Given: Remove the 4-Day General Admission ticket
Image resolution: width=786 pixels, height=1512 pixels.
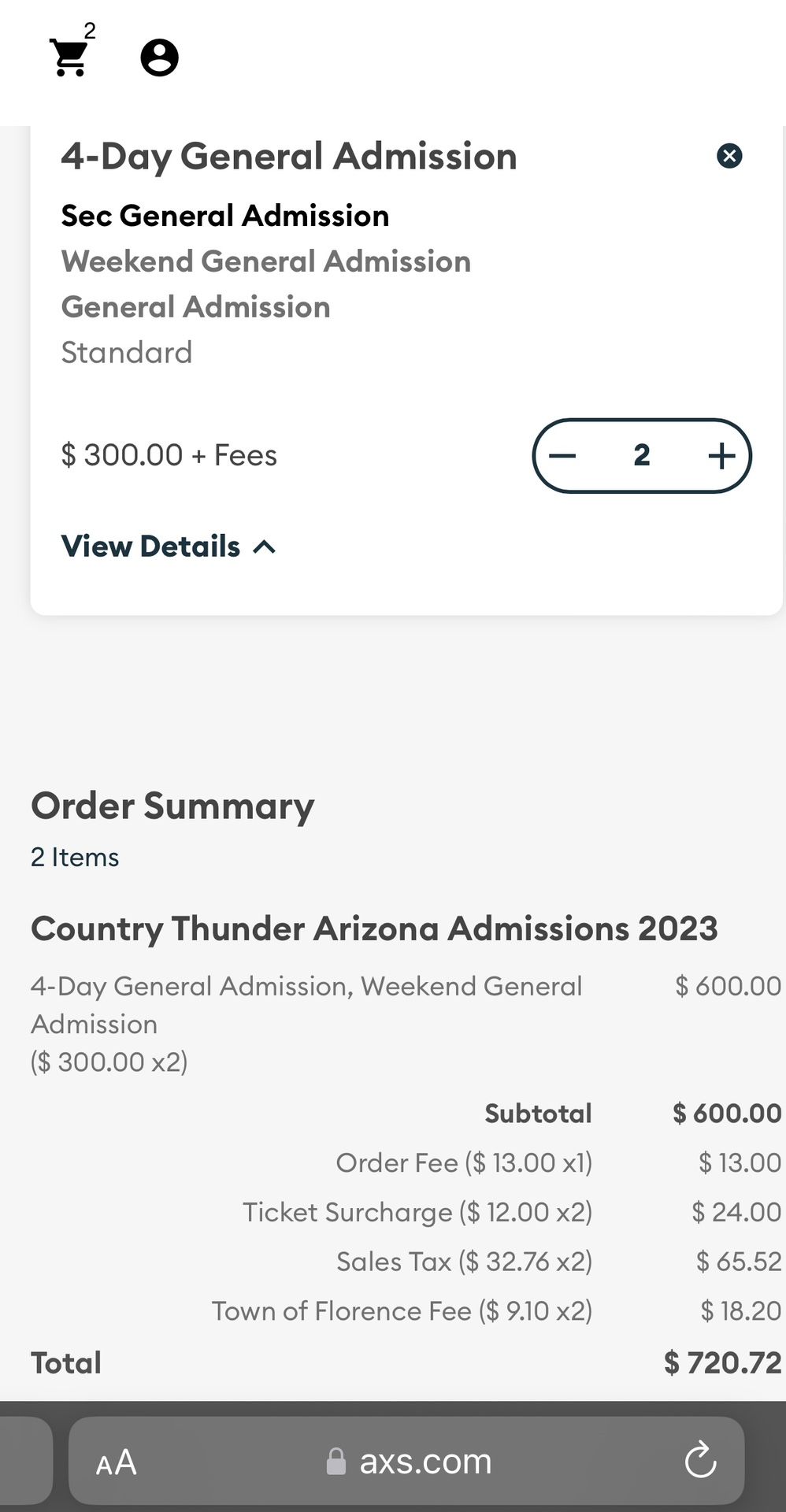Looking at the screenshot, I should [x=729, y=155].
